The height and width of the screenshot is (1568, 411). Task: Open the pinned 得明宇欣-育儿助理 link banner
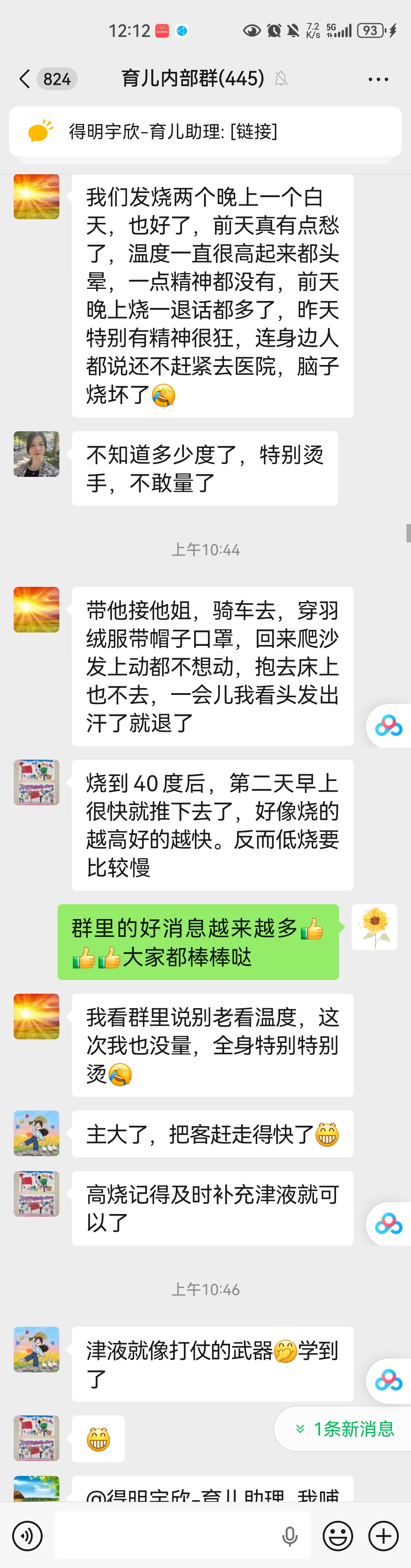click(205, 131)
